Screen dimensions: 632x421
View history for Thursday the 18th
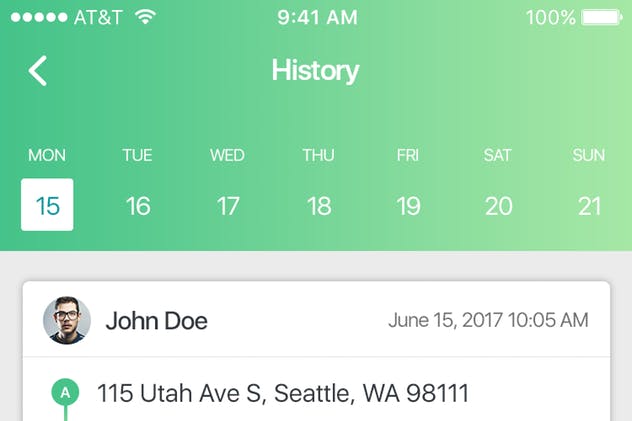pos(318,205)
